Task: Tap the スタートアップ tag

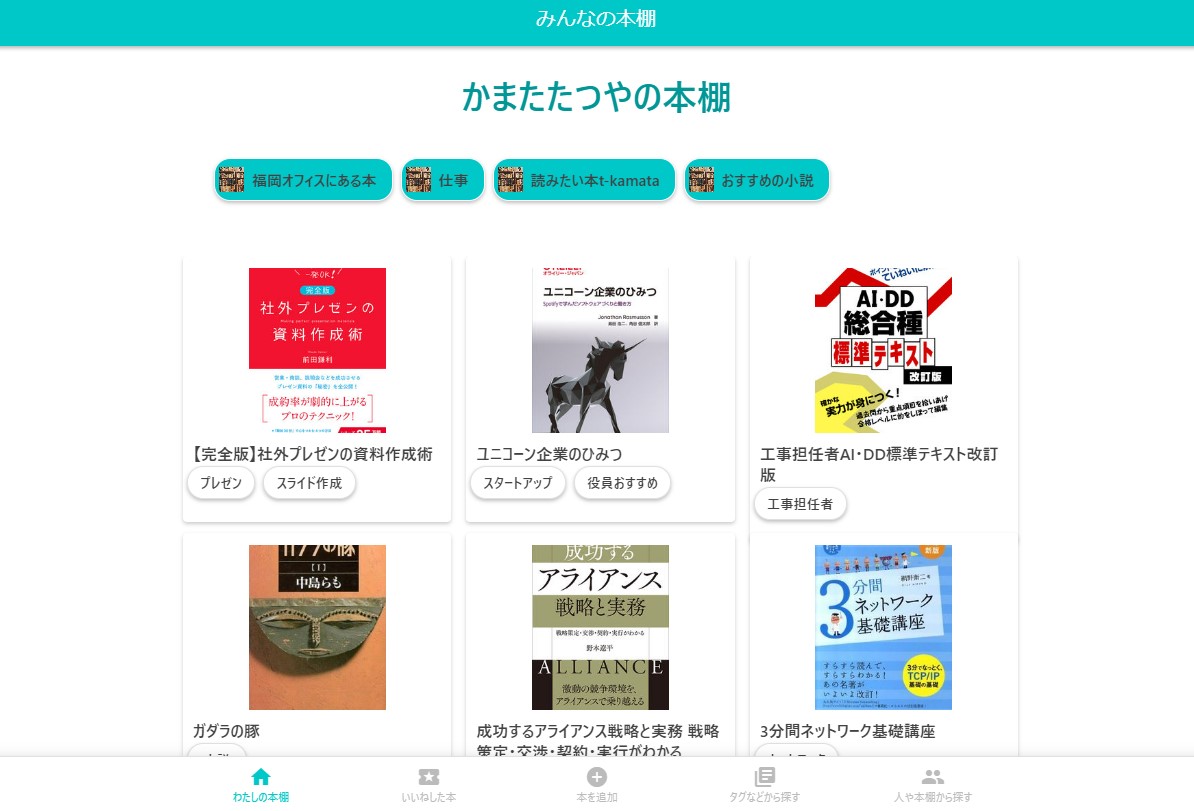Action: pyautogui.click(x=518, y=483)
